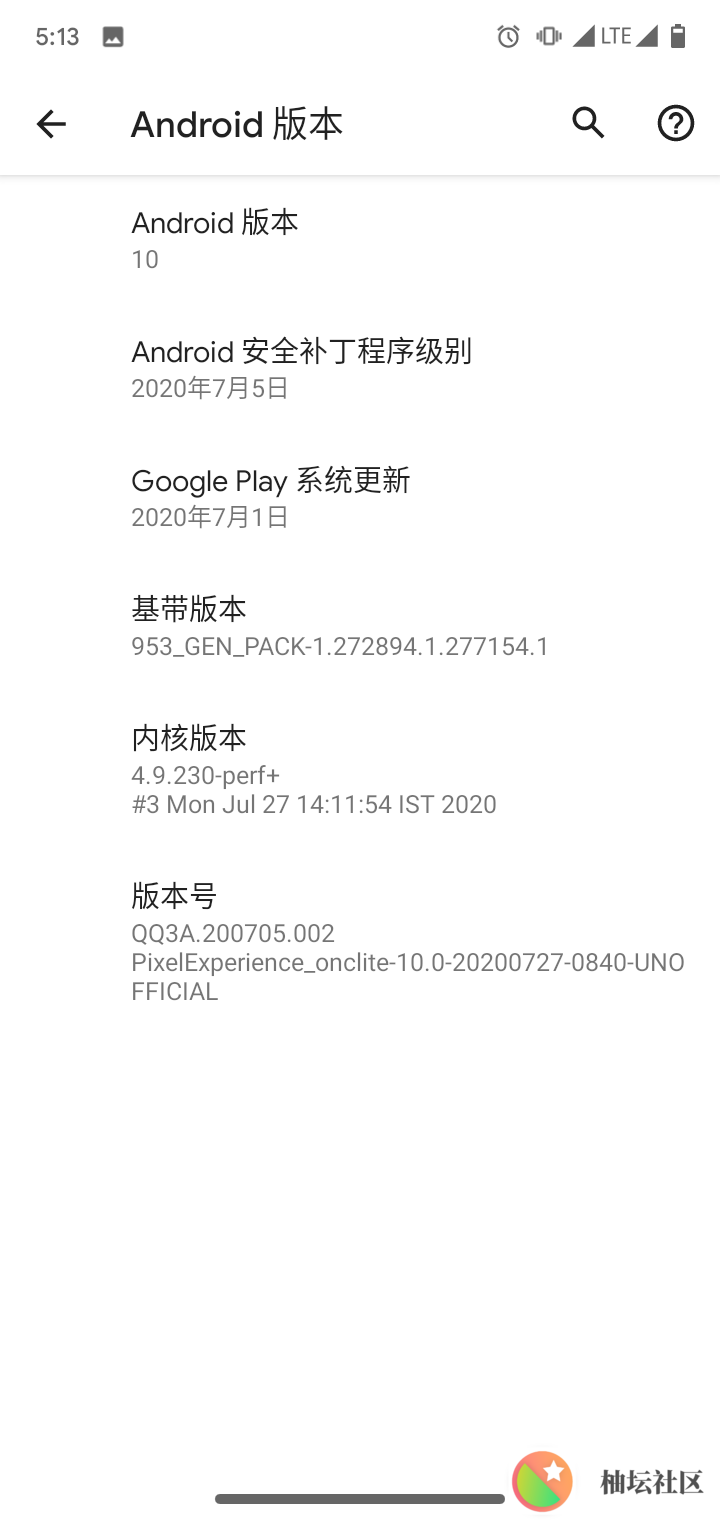Tap the home gesture pill

(x=360, y=1499)
